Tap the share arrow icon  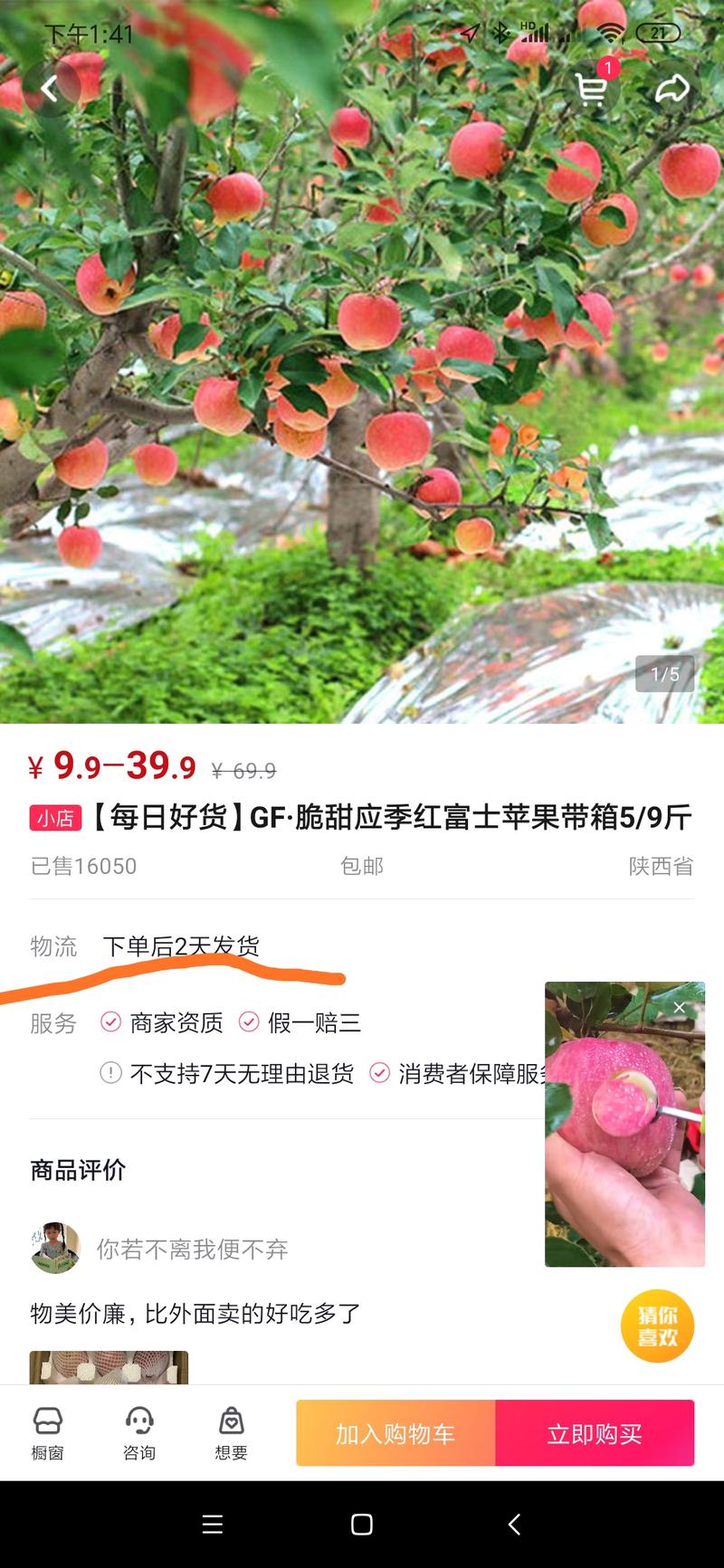(x=673, y=90)
